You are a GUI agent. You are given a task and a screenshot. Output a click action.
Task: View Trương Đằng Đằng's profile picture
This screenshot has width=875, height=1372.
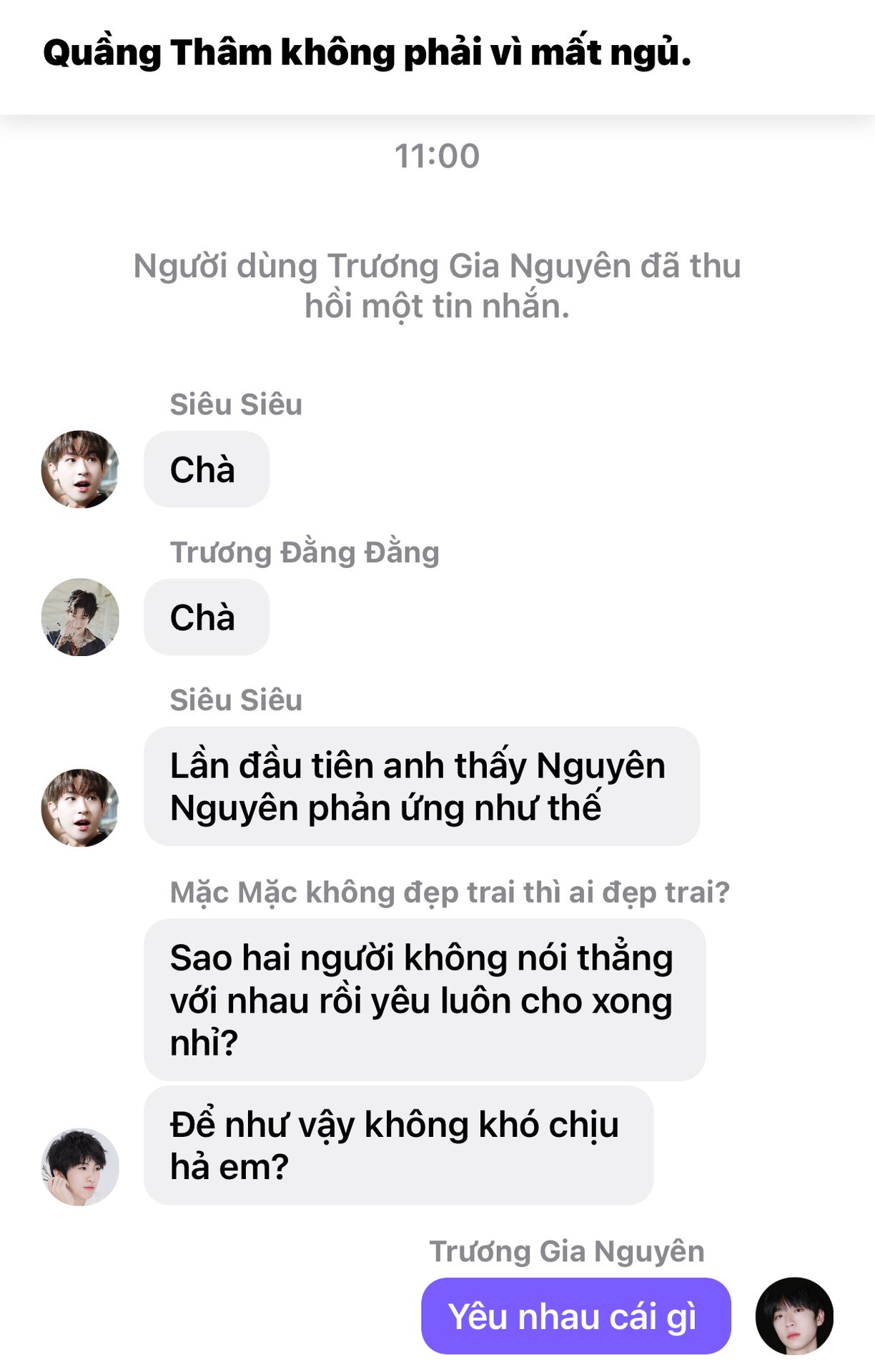(80, 617)
